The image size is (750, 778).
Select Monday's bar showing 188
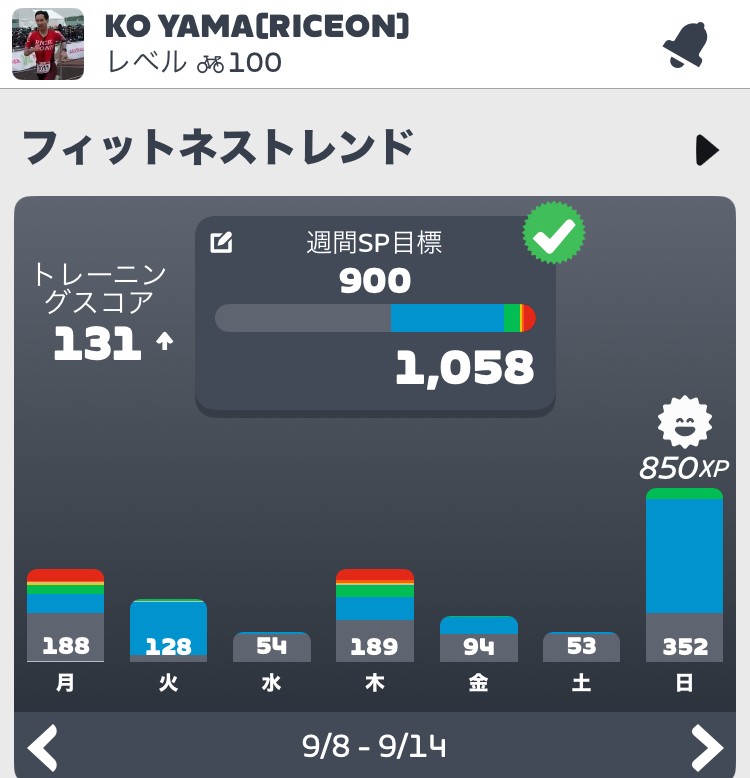66,616
